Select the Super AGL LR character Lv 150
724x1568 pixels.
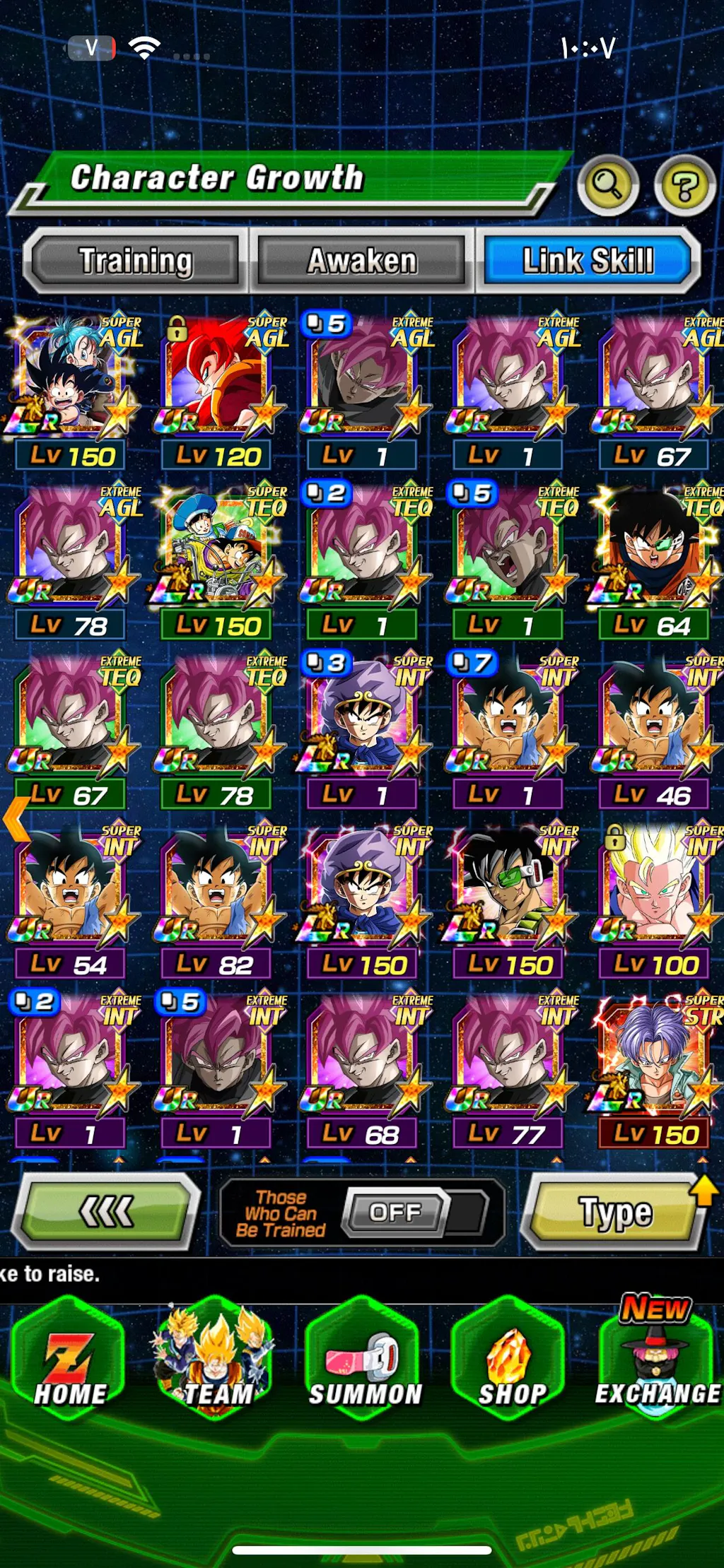point(71,382)
